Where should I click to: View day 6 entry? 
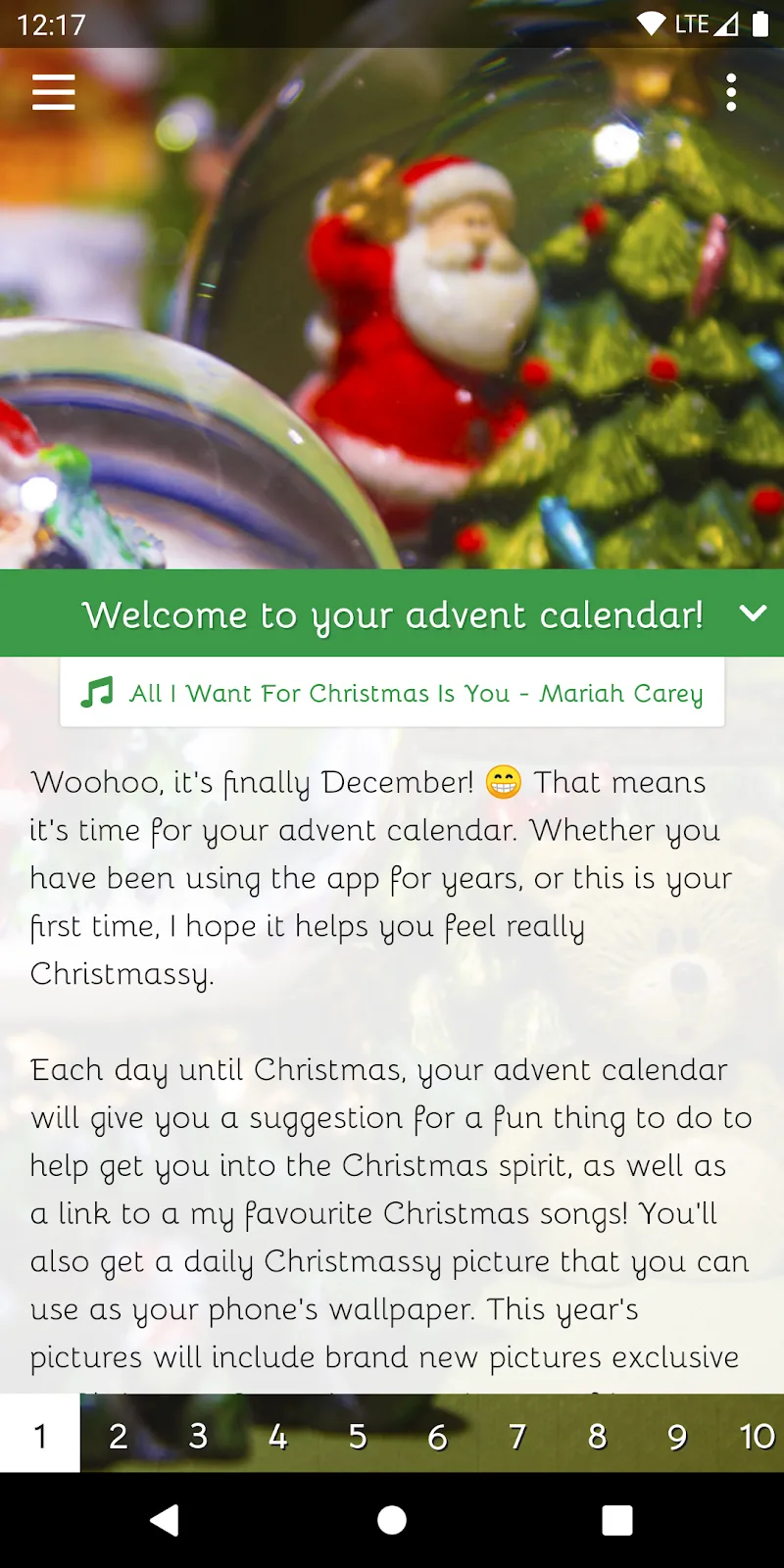[437, 1436]
